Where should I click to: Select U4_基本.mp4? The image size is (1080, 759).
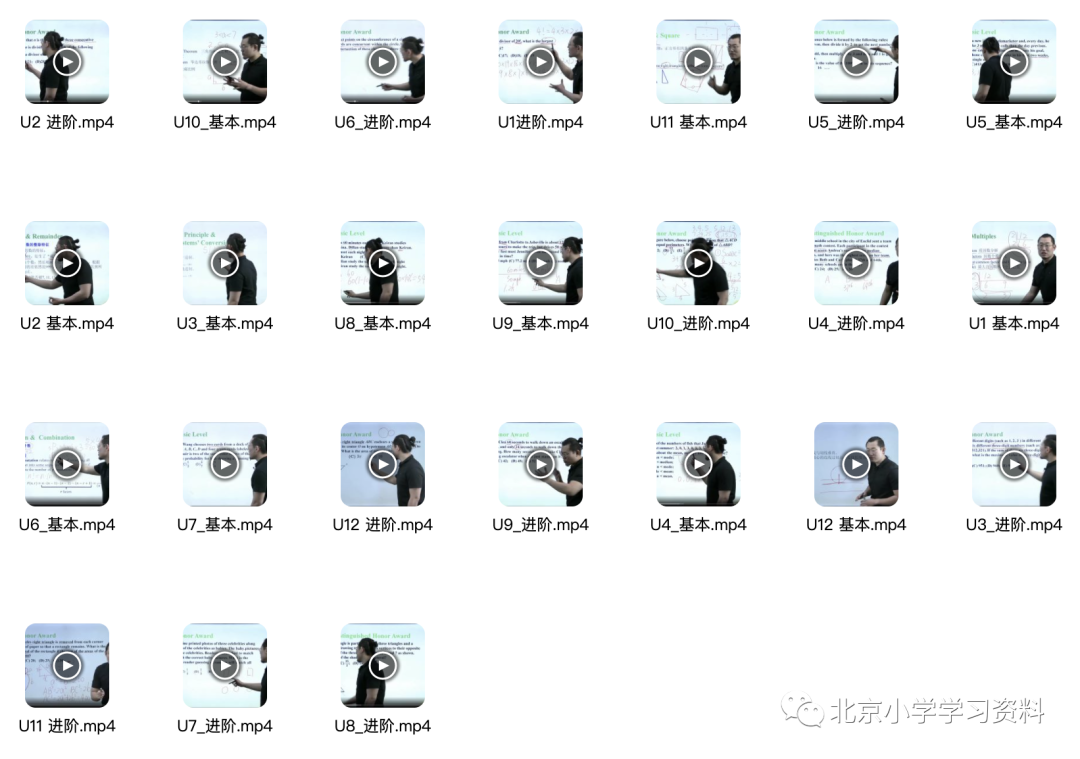click(698, 464)
